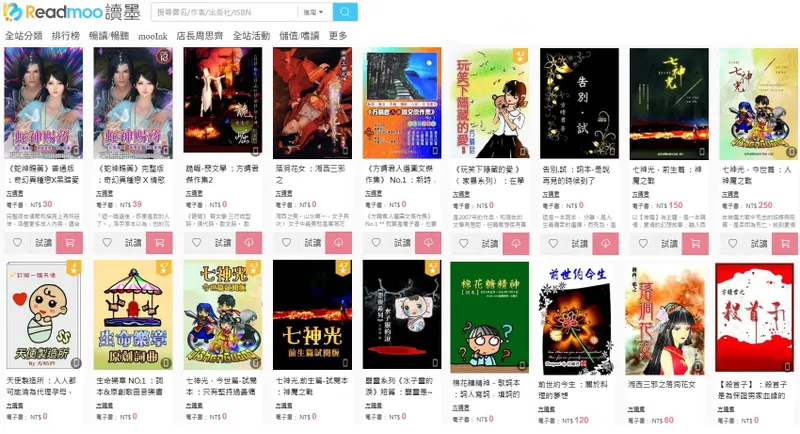The height and width of the screenshot is (434, 800).
Task: Expand the search scope dropdown
Action: pyautogui.click(x=314, y=12)
